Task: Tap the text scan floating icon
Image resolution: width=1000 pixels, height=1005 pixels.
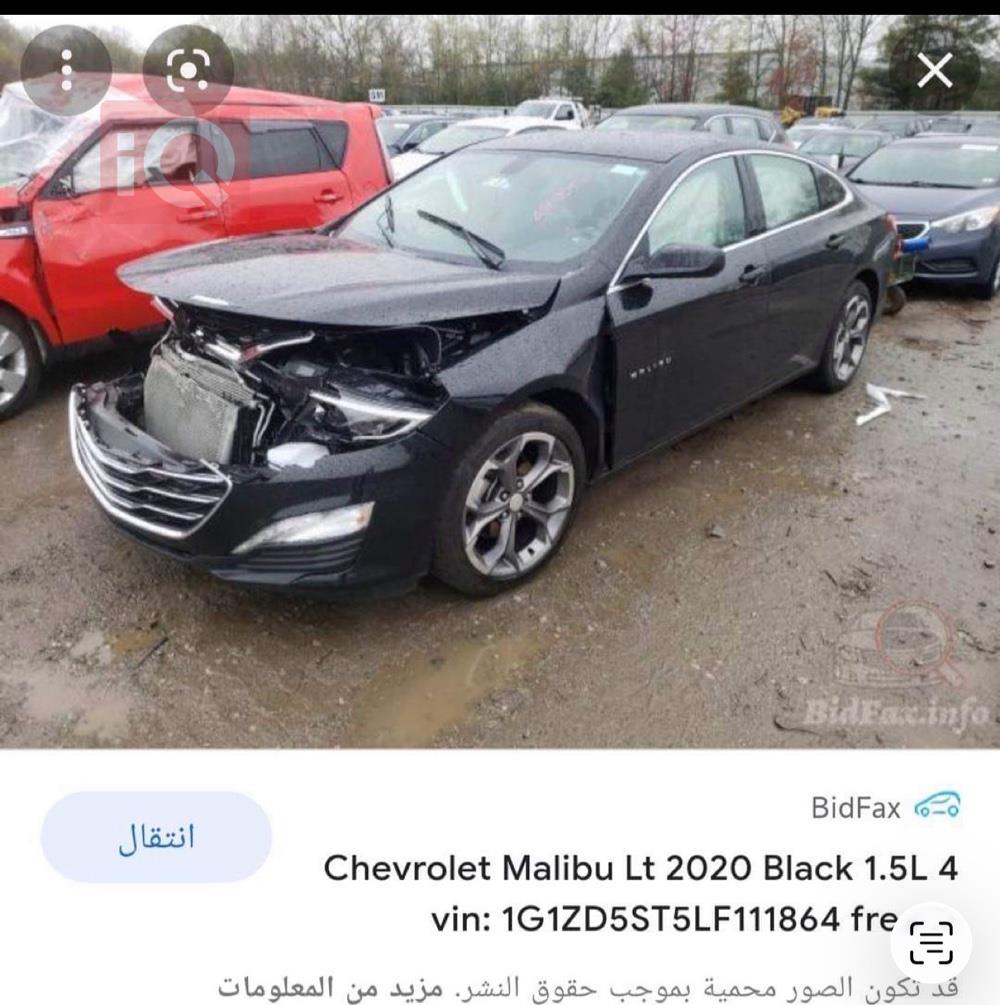Action: (x=931, y=942)
